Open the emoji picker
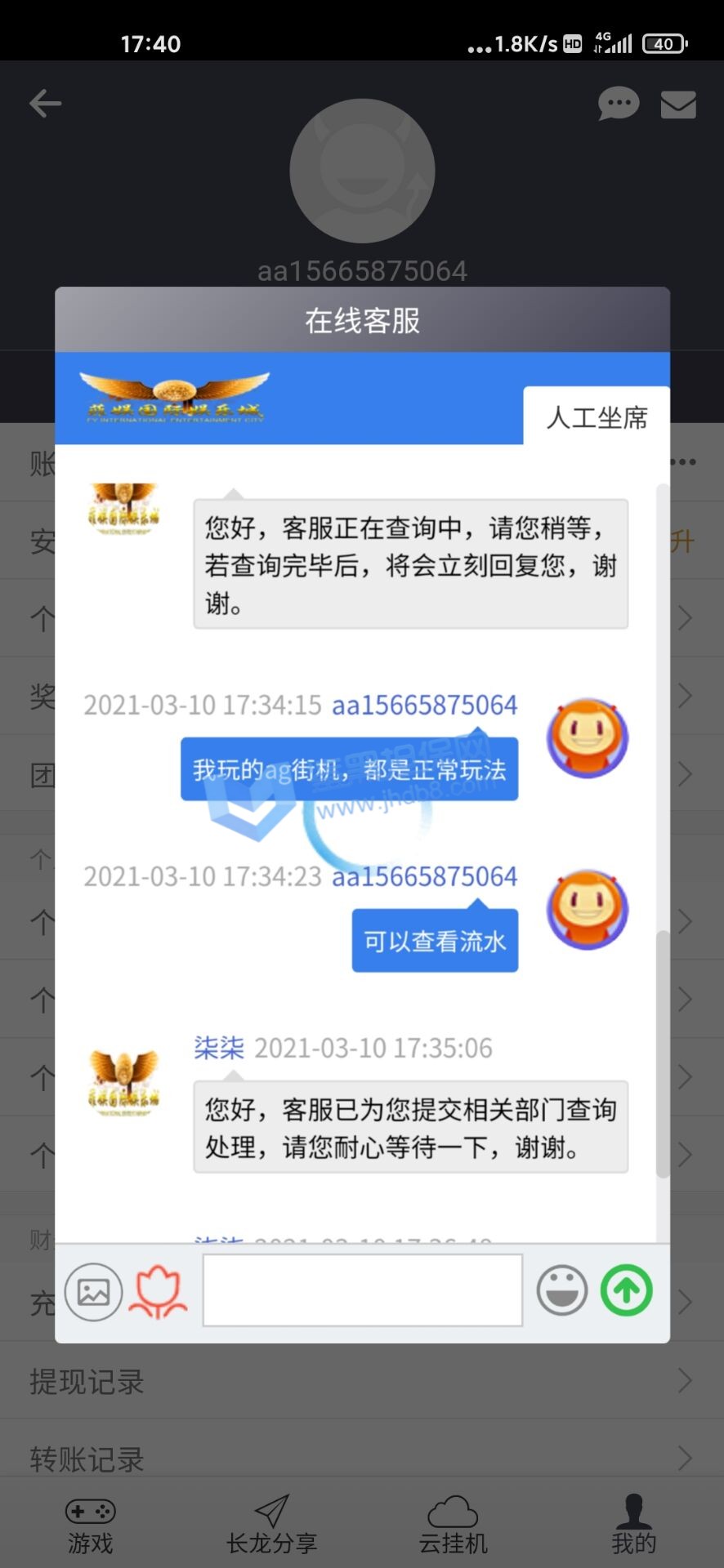This screenshot has width=724, height=1568. coord(561,1290)
